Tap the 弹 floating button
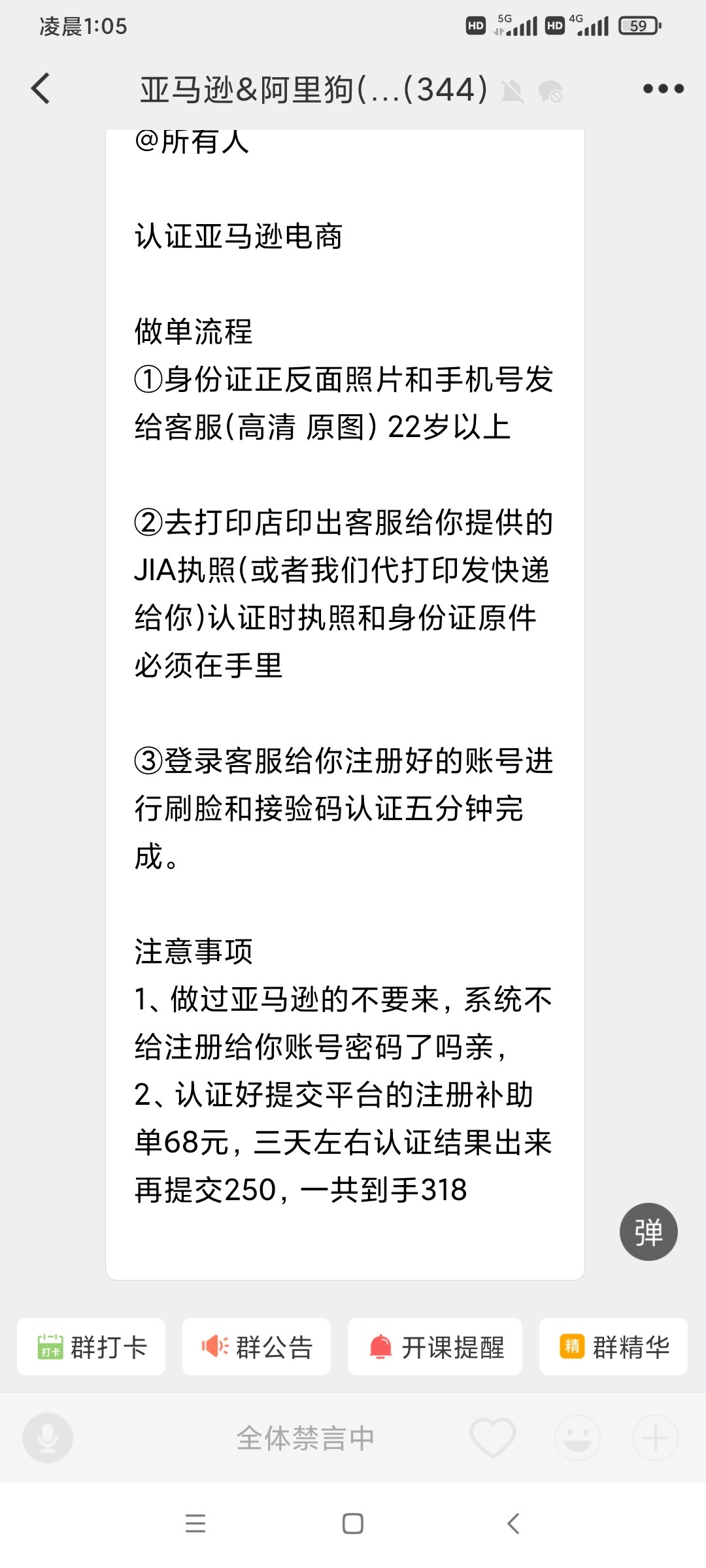Image resolution: width=706 pixels, height=1568 pixels. click(648, 1232)
